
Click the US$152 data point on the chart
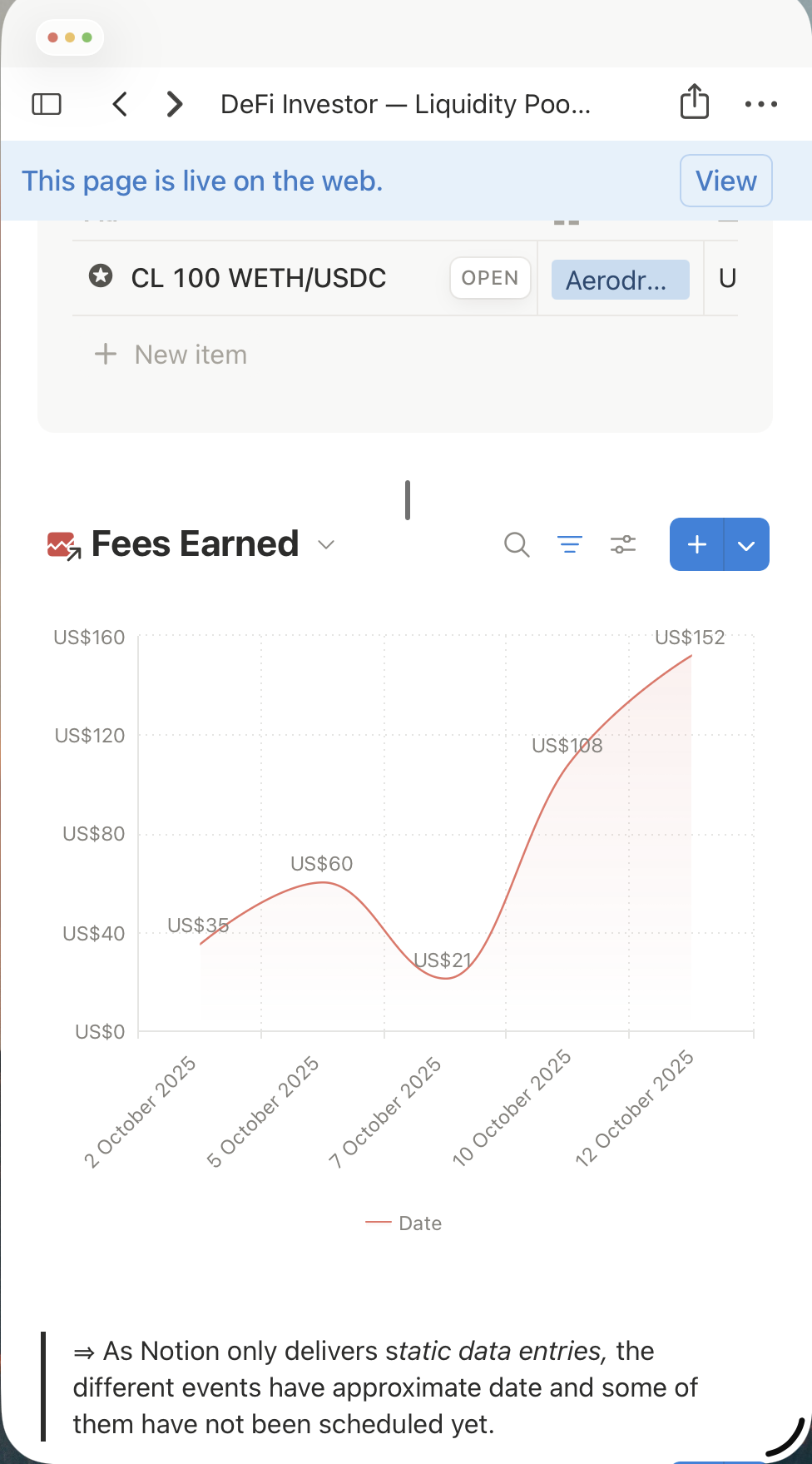point(691,657)
